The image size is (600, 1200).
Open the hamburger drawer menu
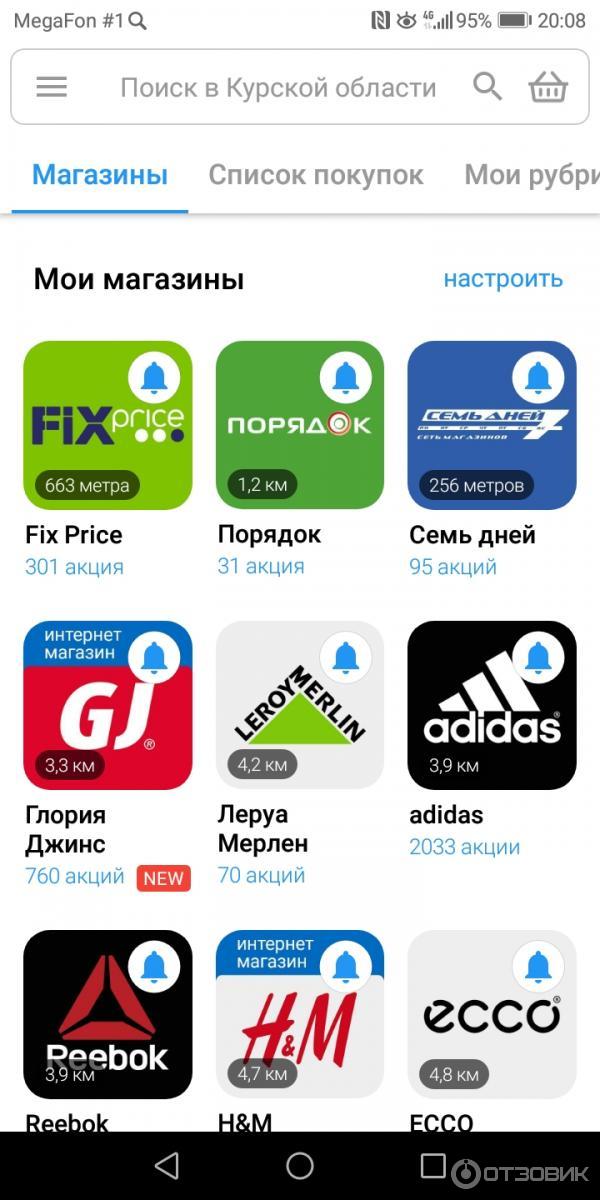(x=51, y=88)
